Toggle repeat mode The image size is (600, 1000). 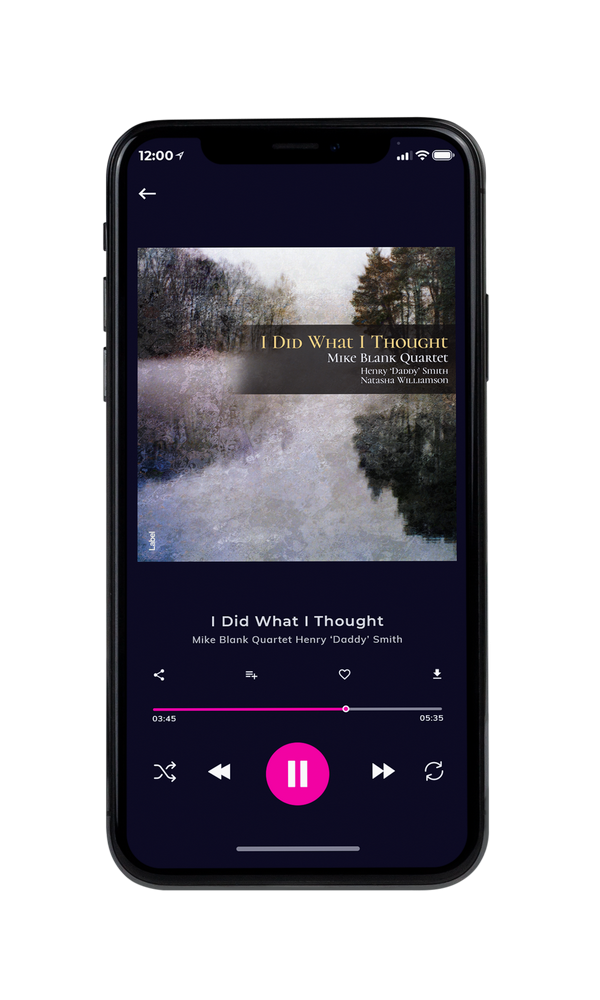point(434,771)
